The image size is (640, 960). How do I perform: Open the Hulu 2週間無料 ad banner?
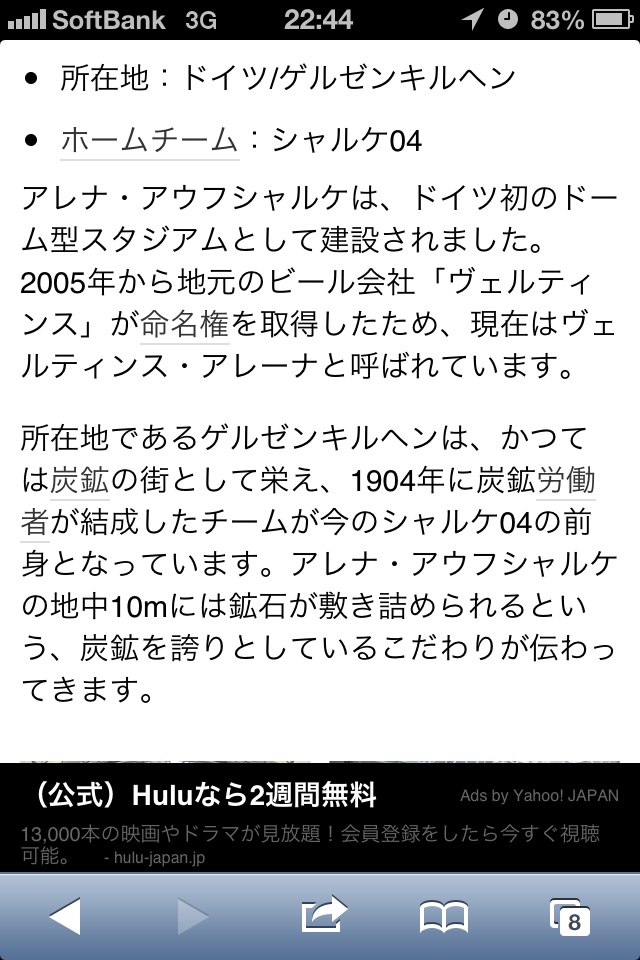coord(204,796)
